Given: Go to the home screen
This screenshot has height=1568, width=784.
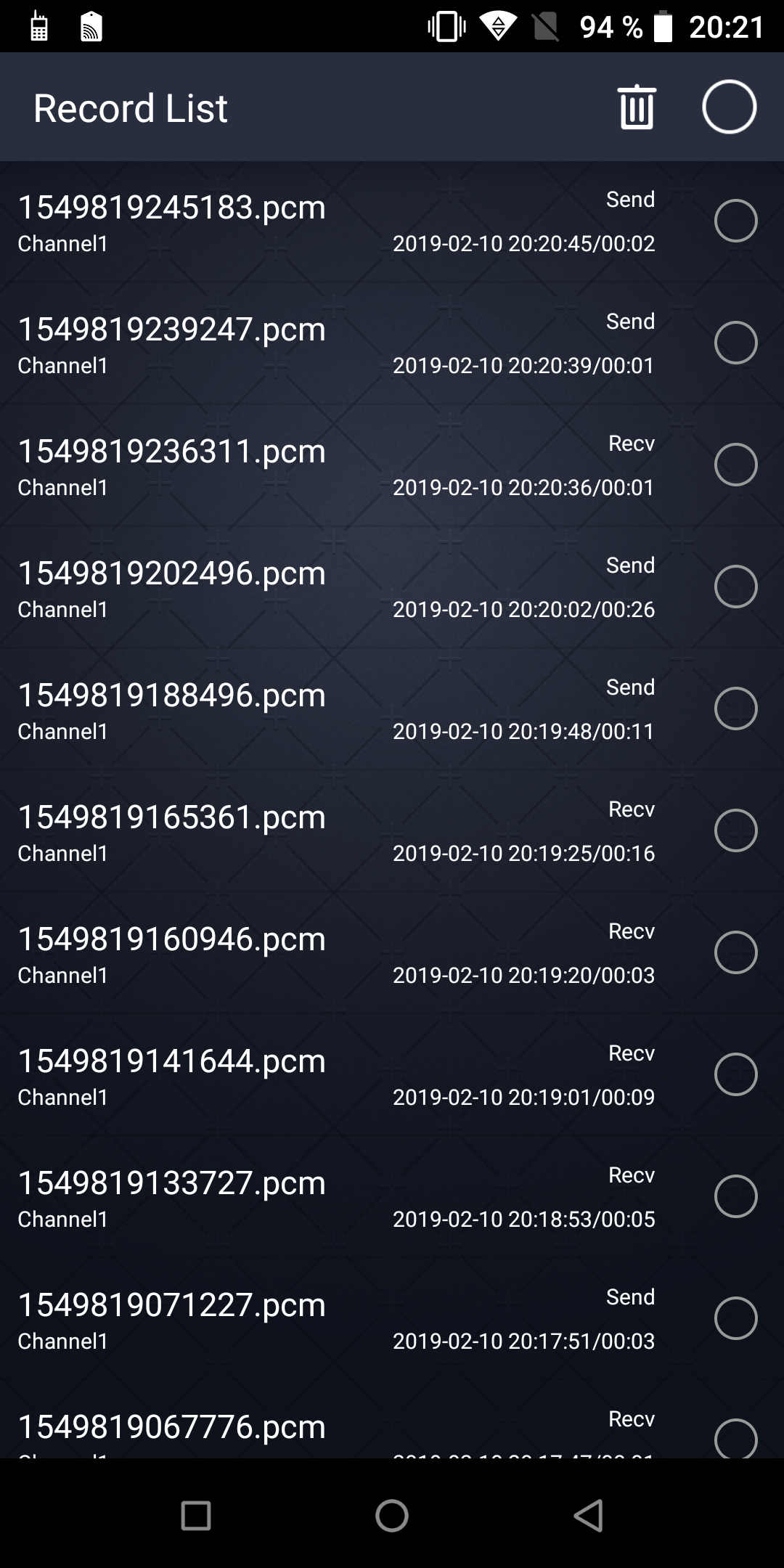Looking at the screenshot, I should point(392,1516).
